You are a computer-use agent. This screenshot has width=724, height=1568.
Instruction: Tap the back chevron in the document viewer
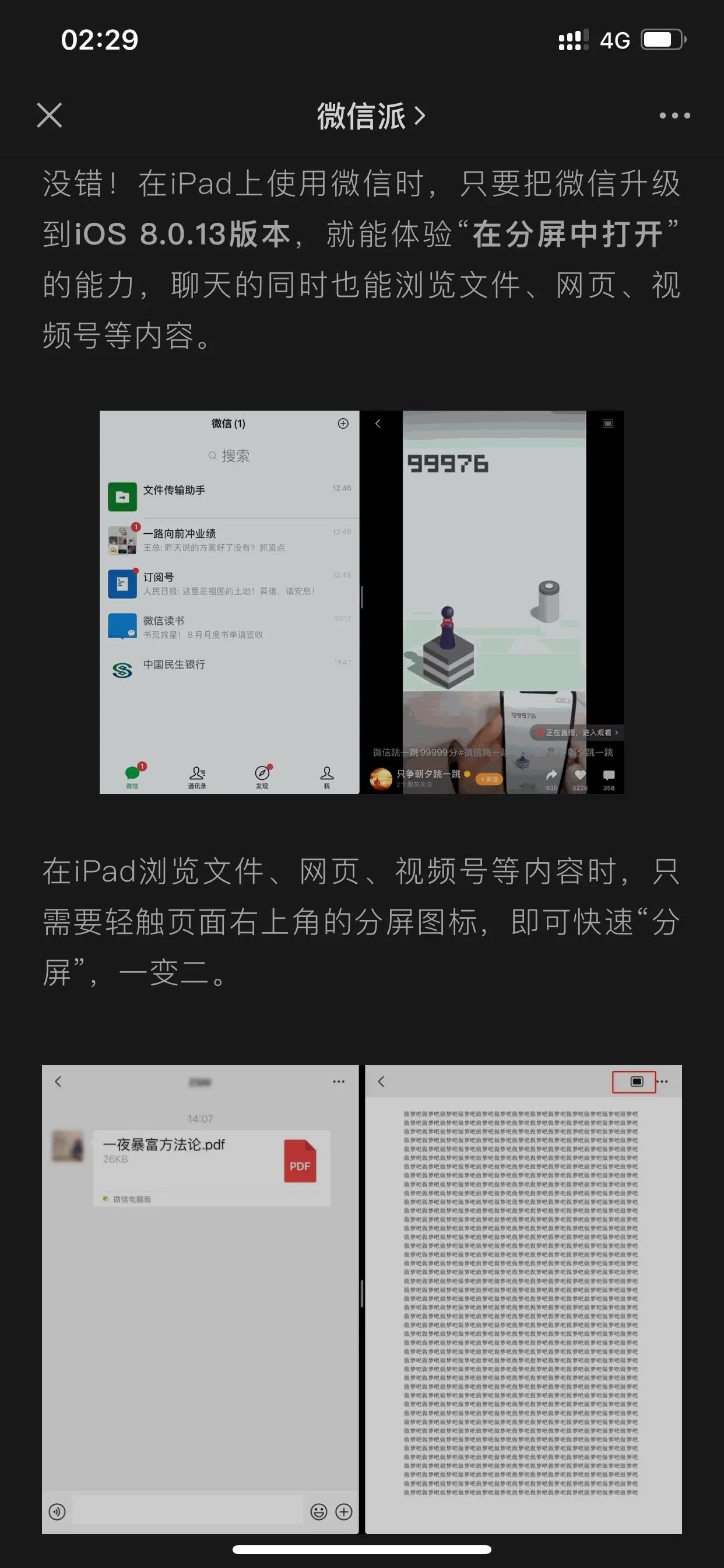(x=381, y=1081)
